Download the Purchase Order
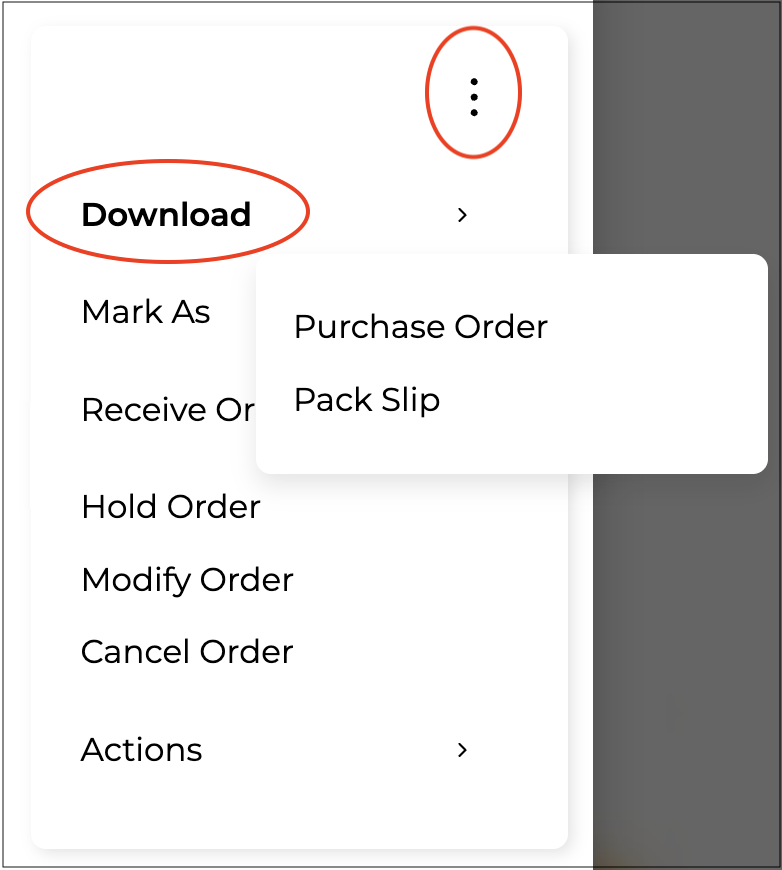Screen dimensions: 782x870 click(x=420, y=327)
